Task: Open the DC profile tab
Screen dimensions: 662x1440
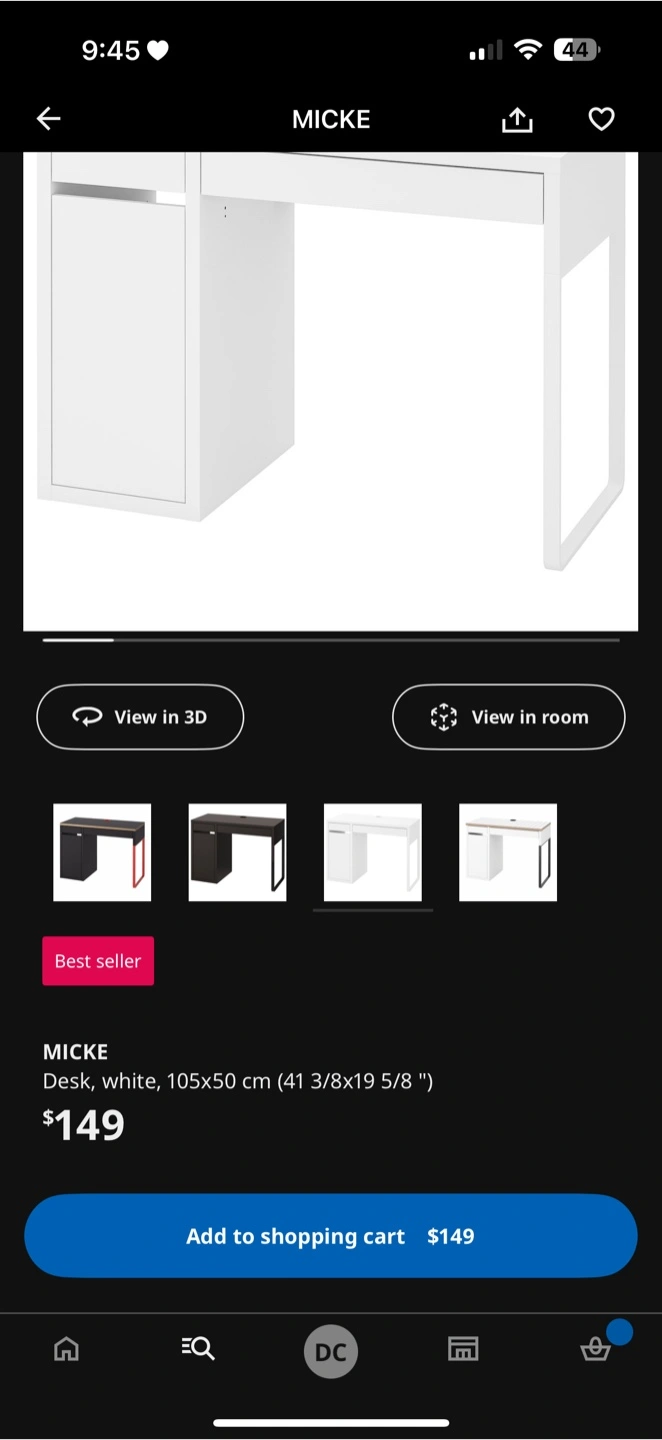Action: tap(331, 1352)
